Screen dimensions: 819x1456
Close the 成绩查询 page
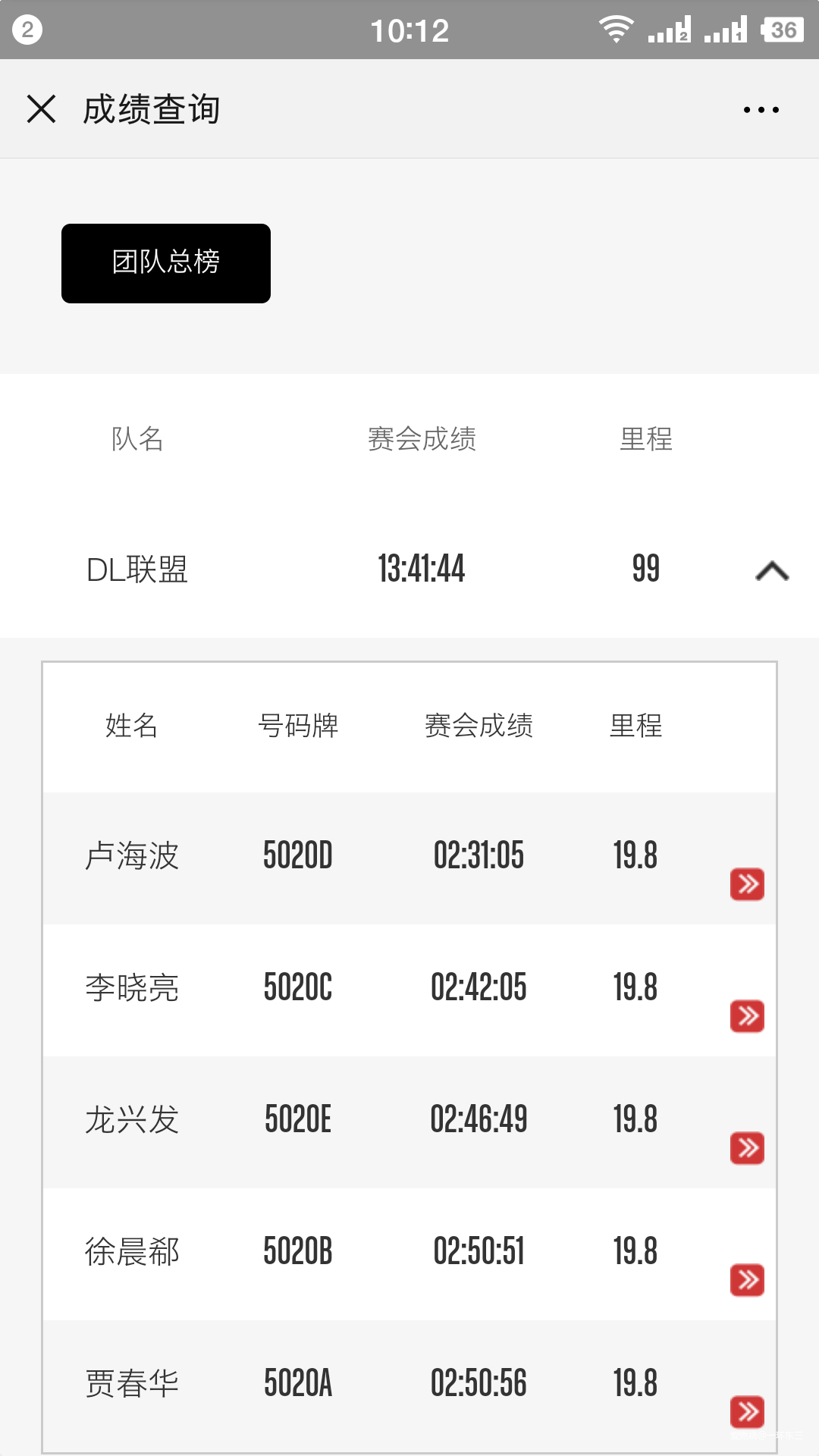point(42,108)
